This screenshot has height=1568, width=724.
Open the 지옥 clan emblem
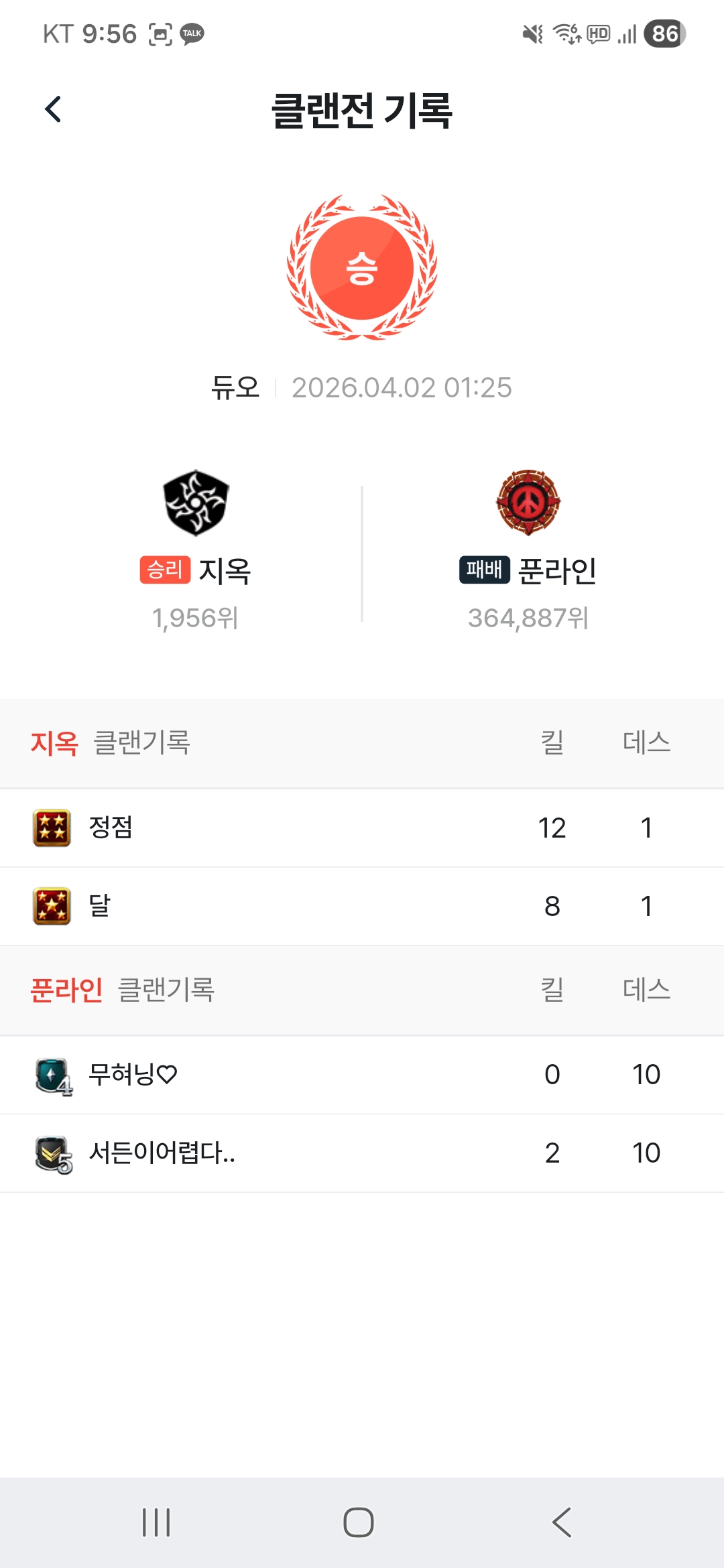click(x=196, y=503)
